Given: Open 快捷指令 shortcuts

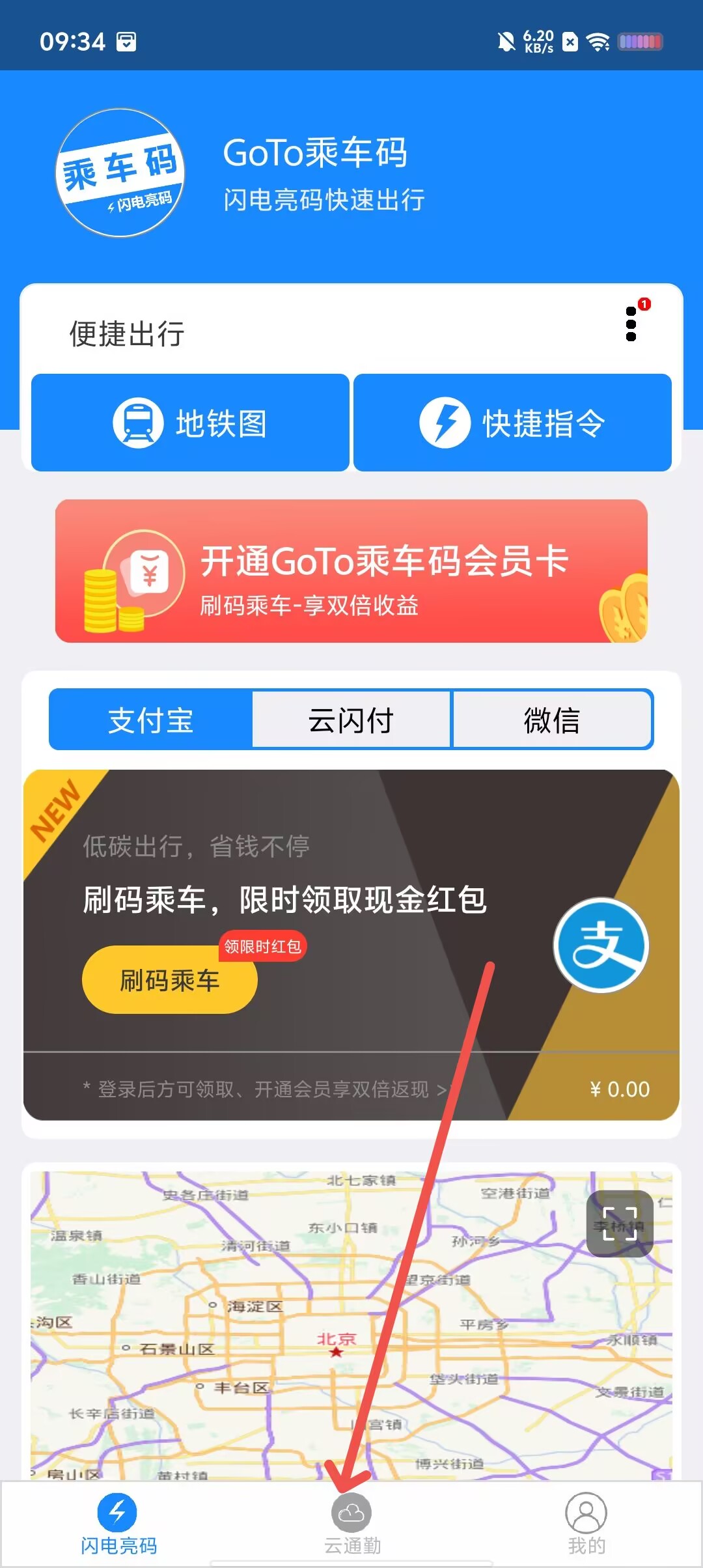Looking at the screenshot, I should coord(512,423).
